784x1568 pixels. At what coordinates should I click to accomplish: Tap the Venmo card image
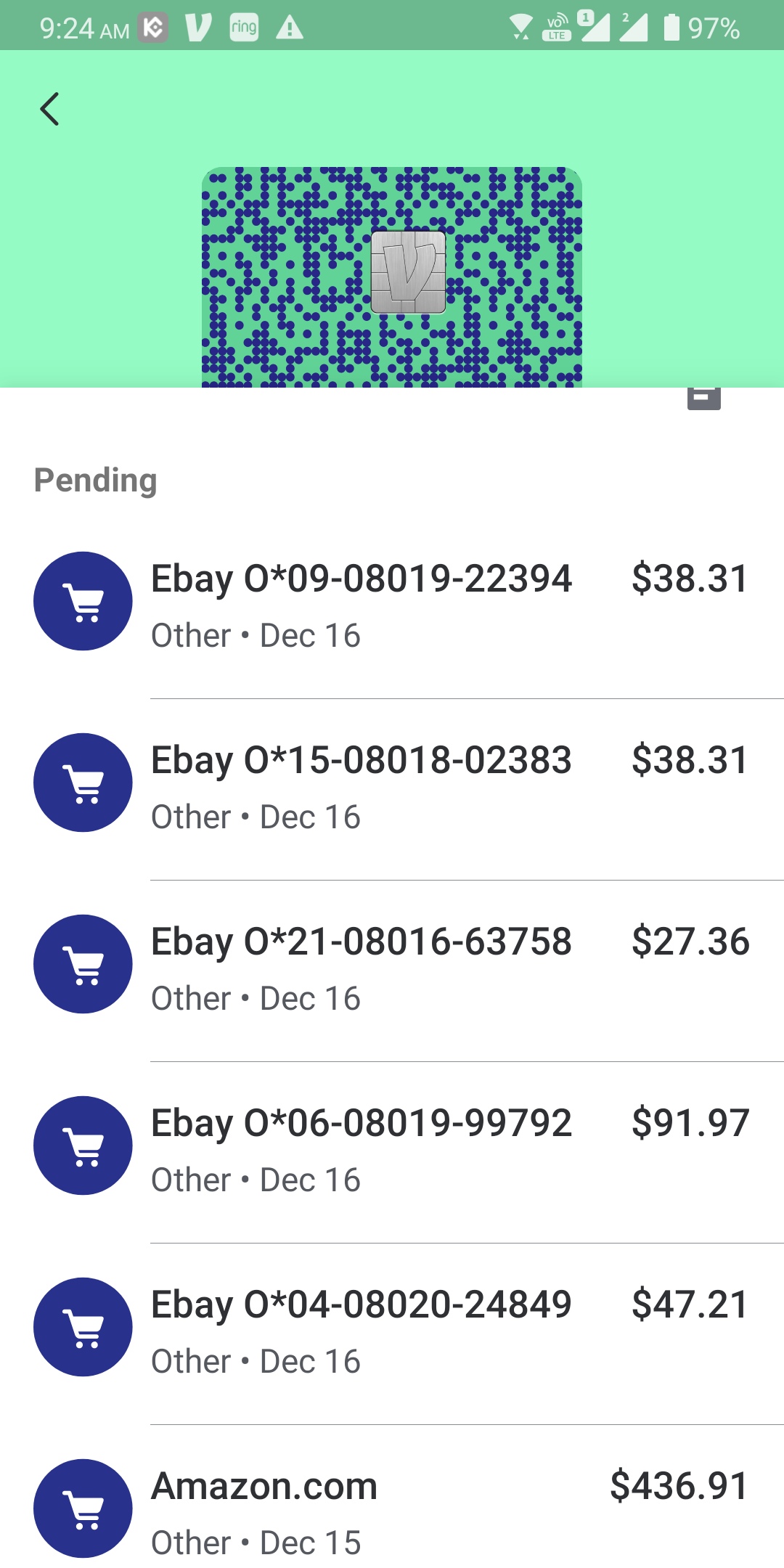tap(392, 277)
